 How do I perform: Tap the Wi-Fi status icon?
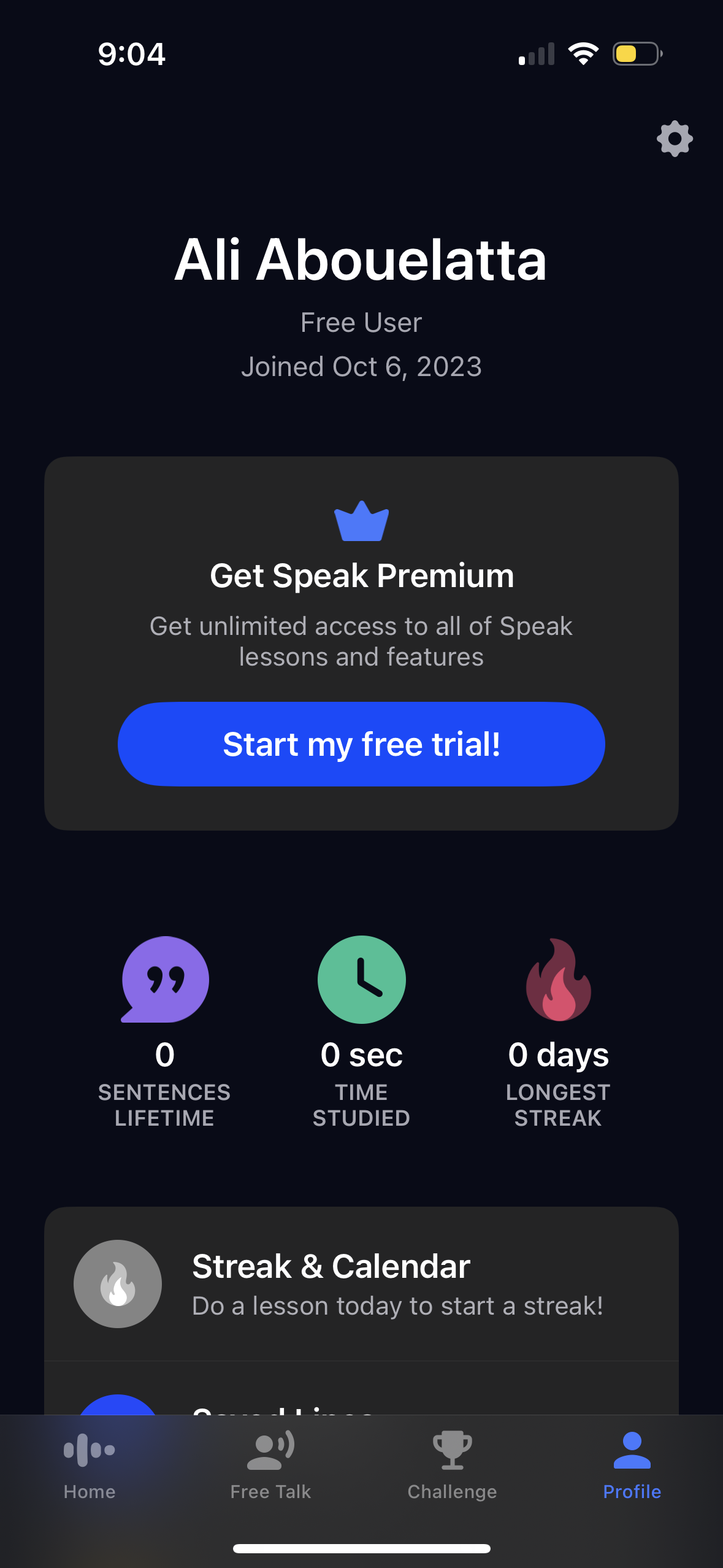coord(583,53)
